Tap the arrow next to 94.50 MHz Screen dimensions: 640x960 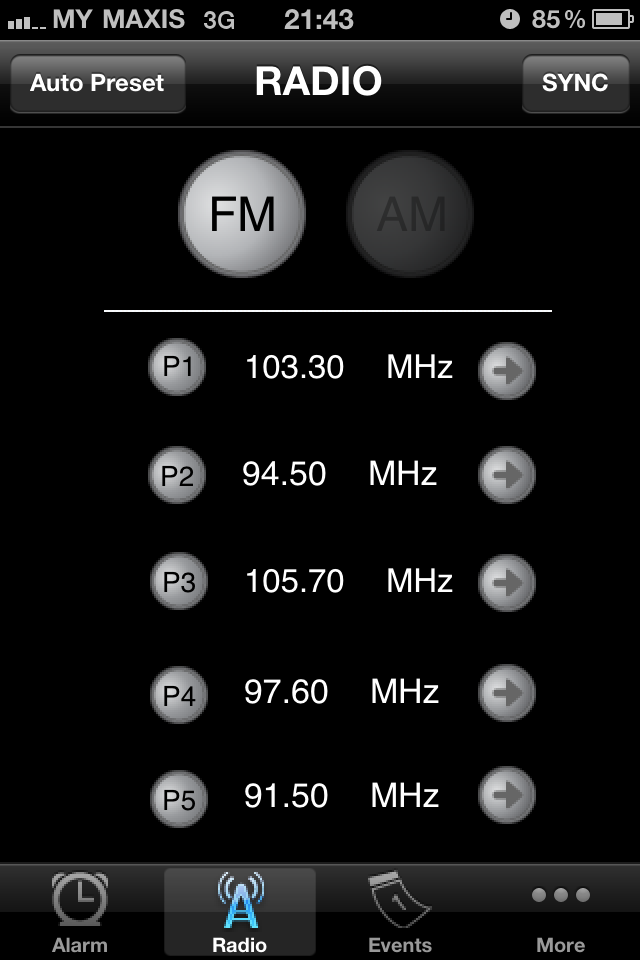507,475
